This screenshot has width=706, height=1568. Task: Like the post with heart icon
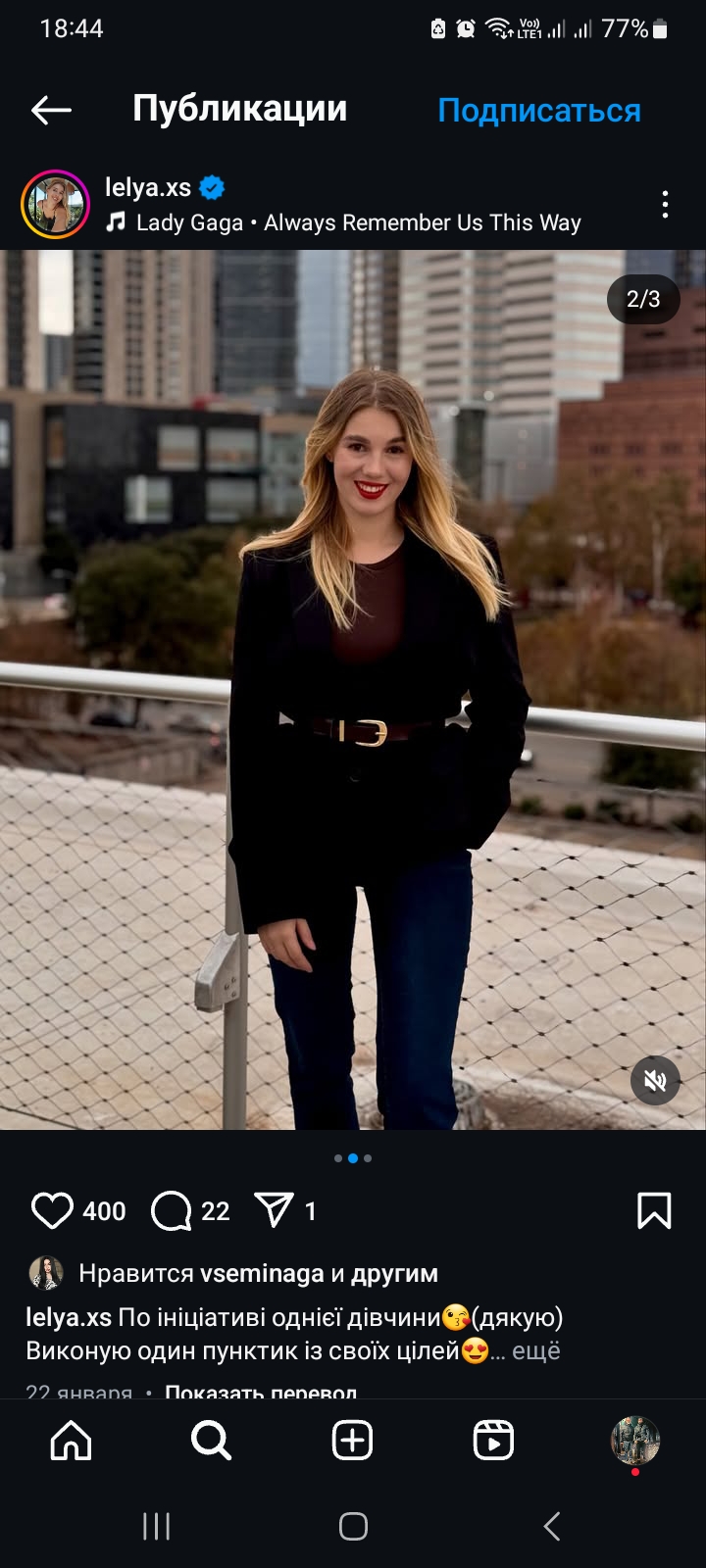[52, 1210]
